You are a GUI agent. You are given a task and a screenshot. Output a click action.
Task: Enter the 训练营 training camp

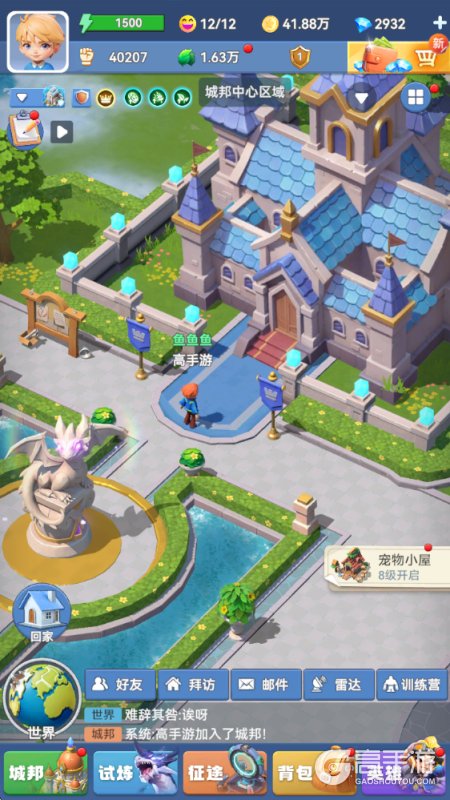click(412, 685)
